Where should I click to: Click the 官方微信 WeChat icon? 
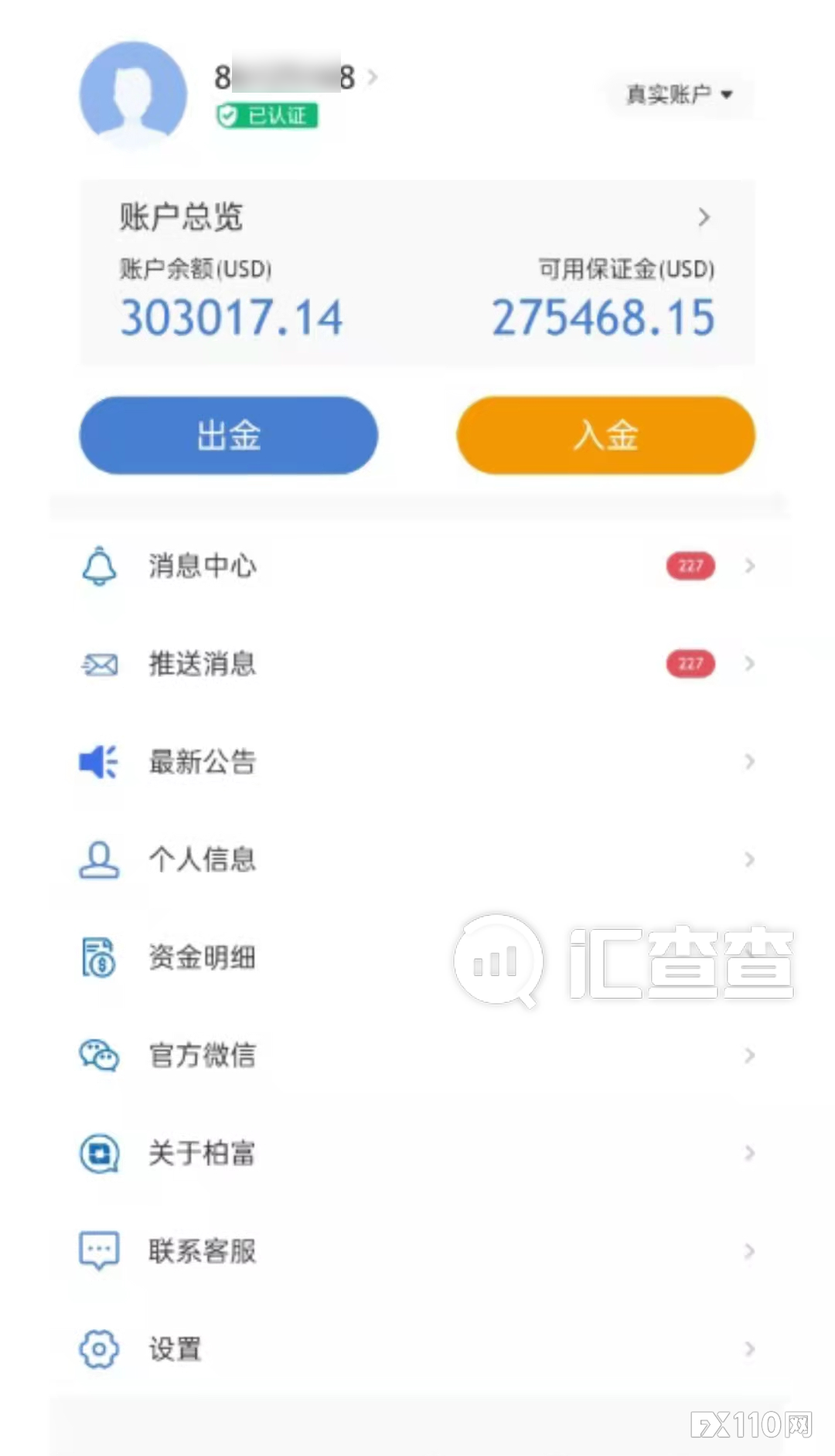pyautogui.click(x=97, y=1055)
